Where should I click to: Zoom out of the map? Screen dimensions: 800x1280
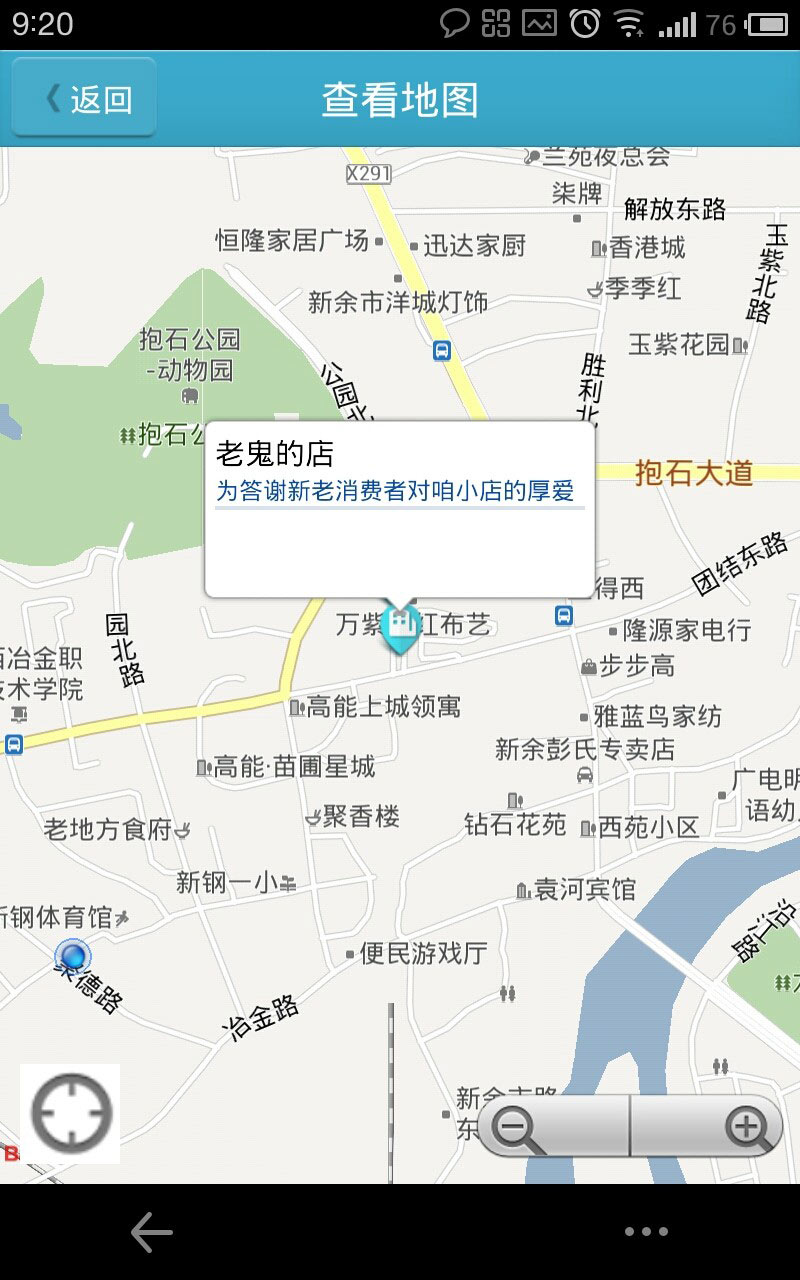click(554, 1126)
